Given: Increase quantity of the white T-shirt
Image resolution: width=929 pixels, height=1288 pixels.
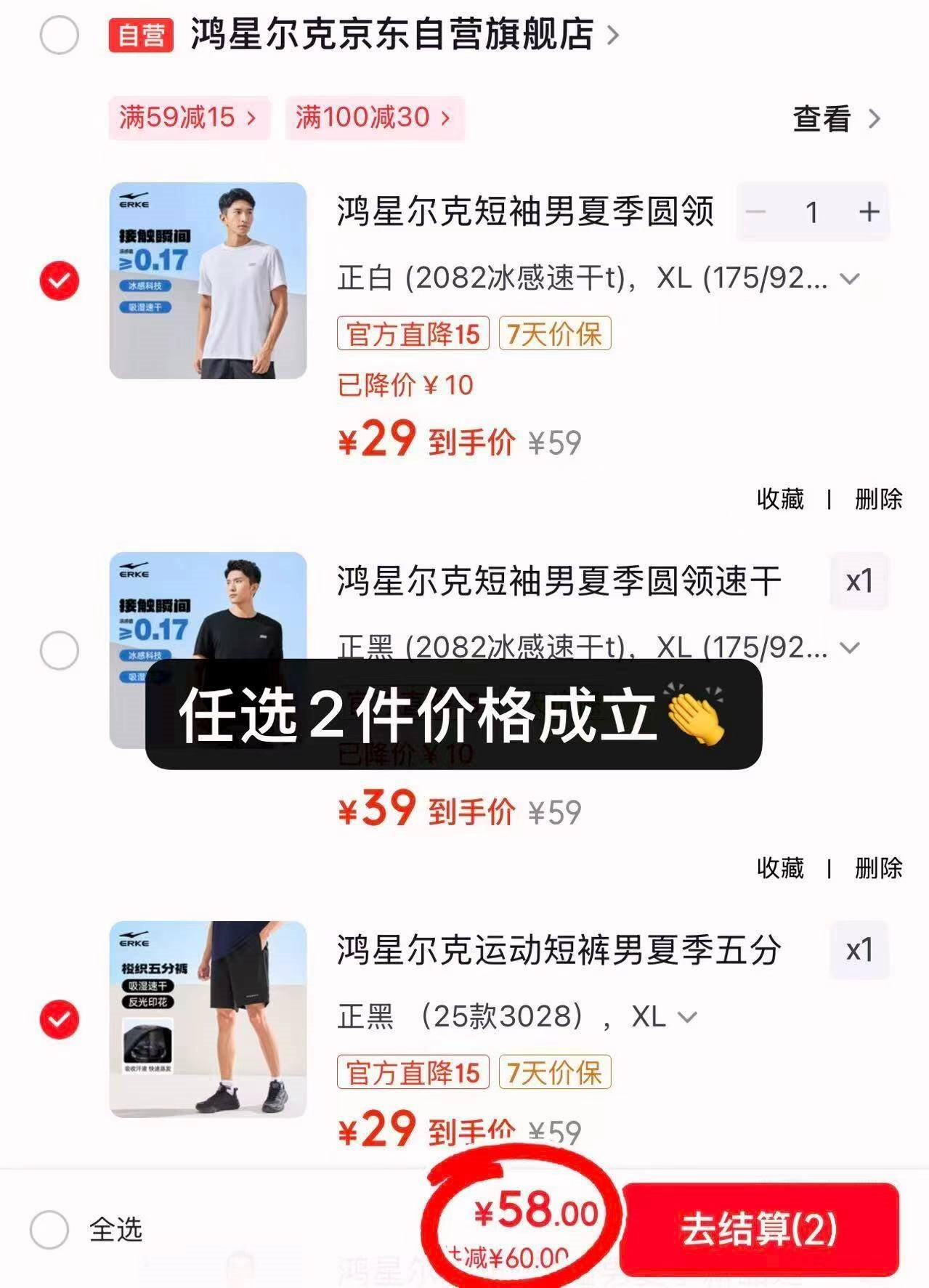Looking at the screenshot, I should click(x=869, y=212).
